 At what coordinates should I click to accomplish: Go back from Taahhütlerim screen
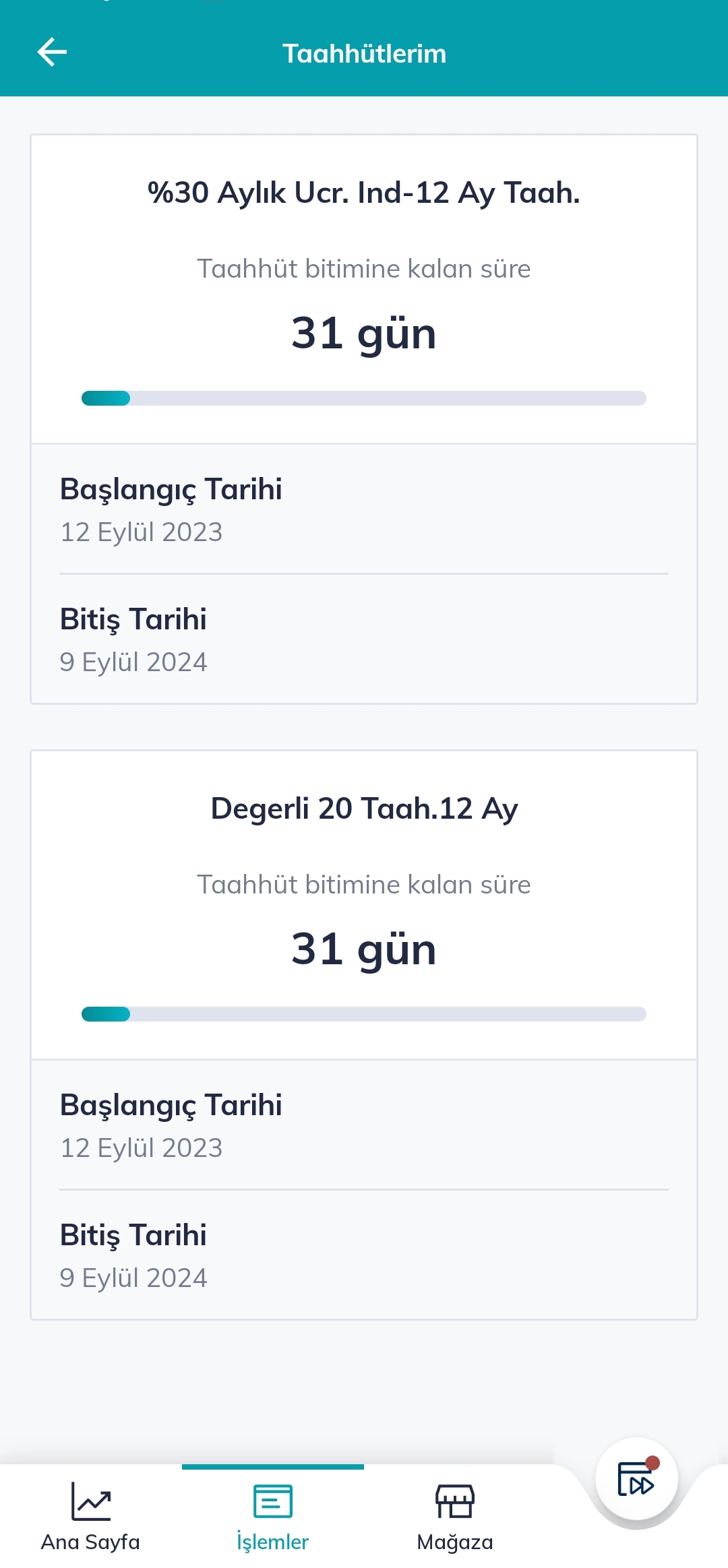[52, 53]
